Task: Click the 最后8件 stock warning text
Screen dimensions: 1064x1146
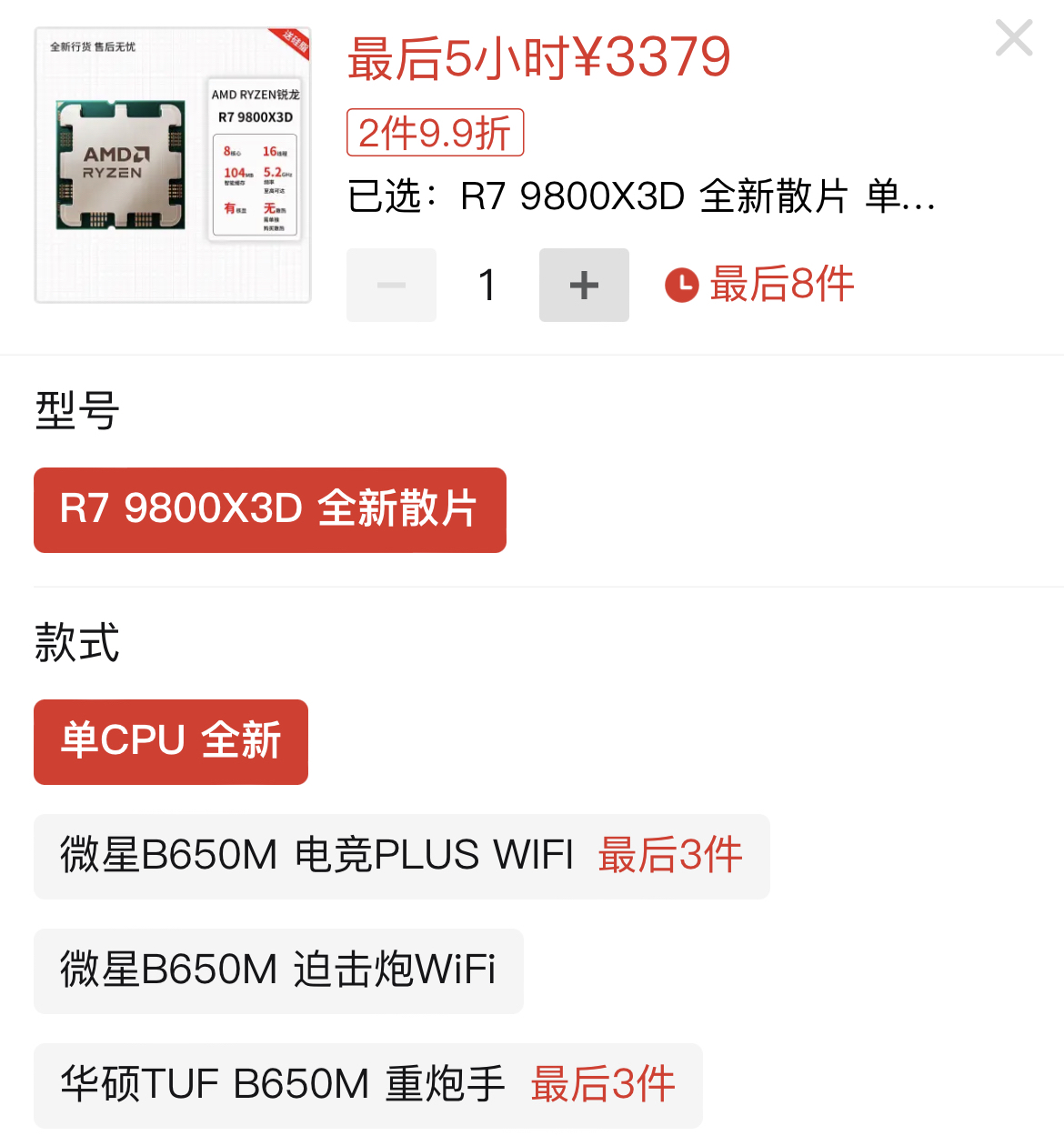Action: (x=780, y=284)
